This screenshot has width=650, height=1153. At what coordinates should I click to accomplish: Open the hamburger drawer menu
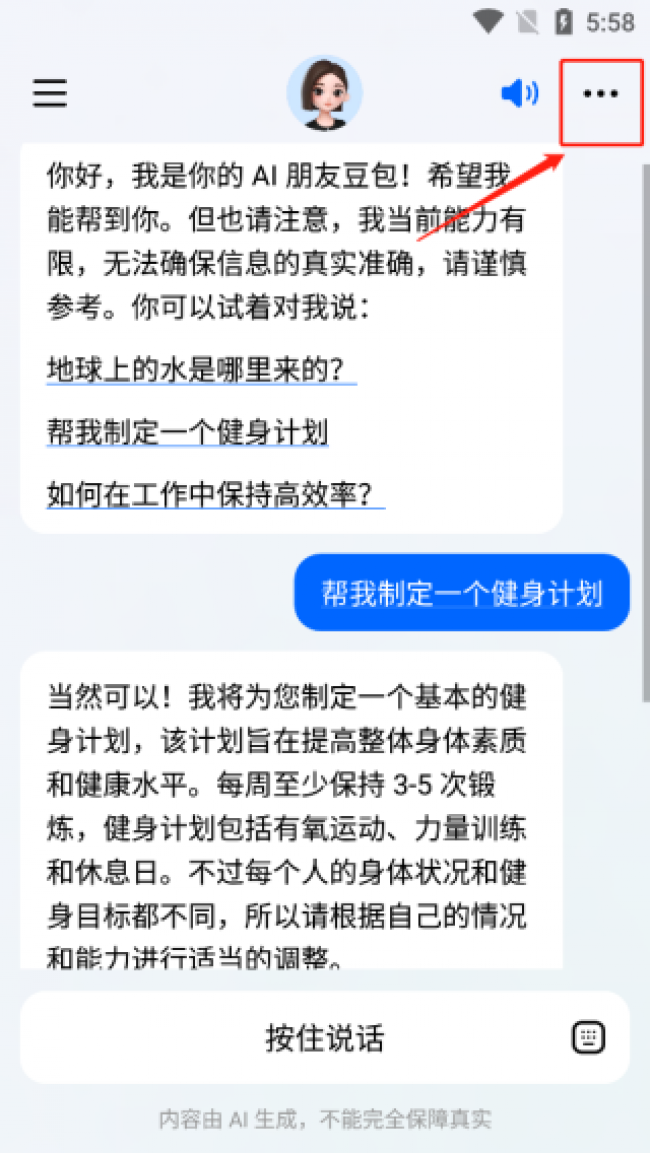point(50,94)
